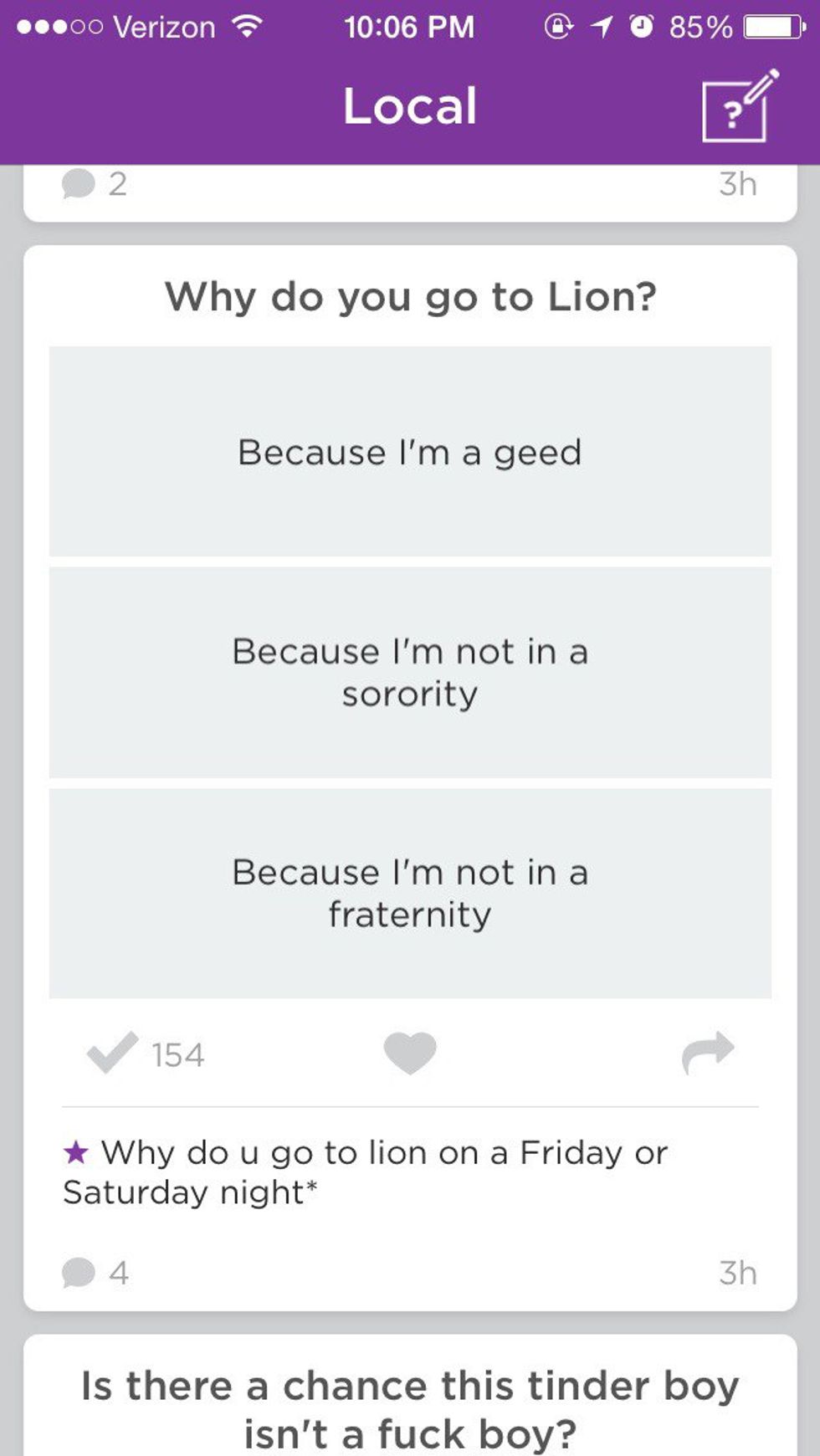The width and height of the screenshot is (820, 1456).
Task: Like the Lion poll with the heart
Action: point(410,1053)
